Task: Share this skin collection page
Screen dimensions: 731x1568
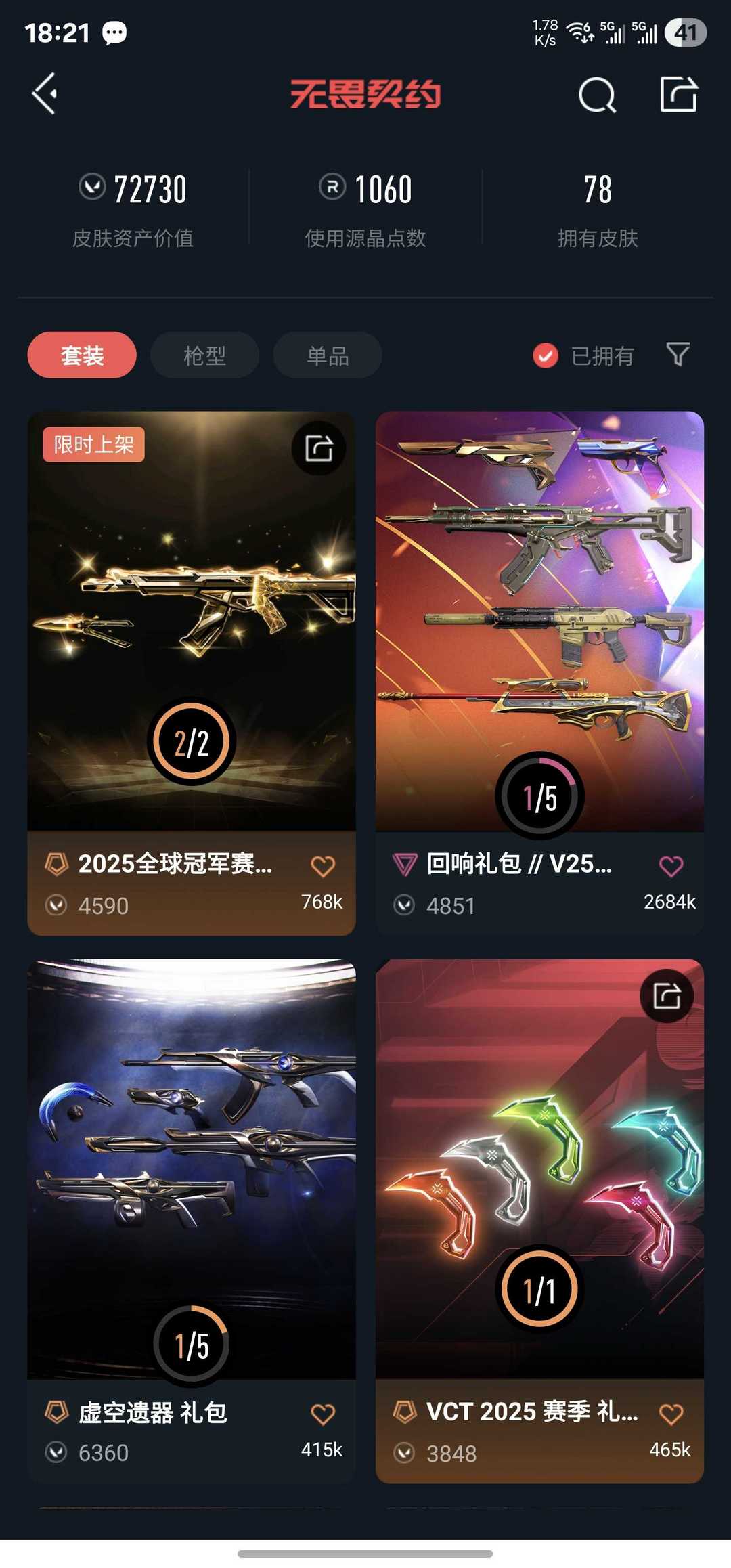Action: [678, 94]
